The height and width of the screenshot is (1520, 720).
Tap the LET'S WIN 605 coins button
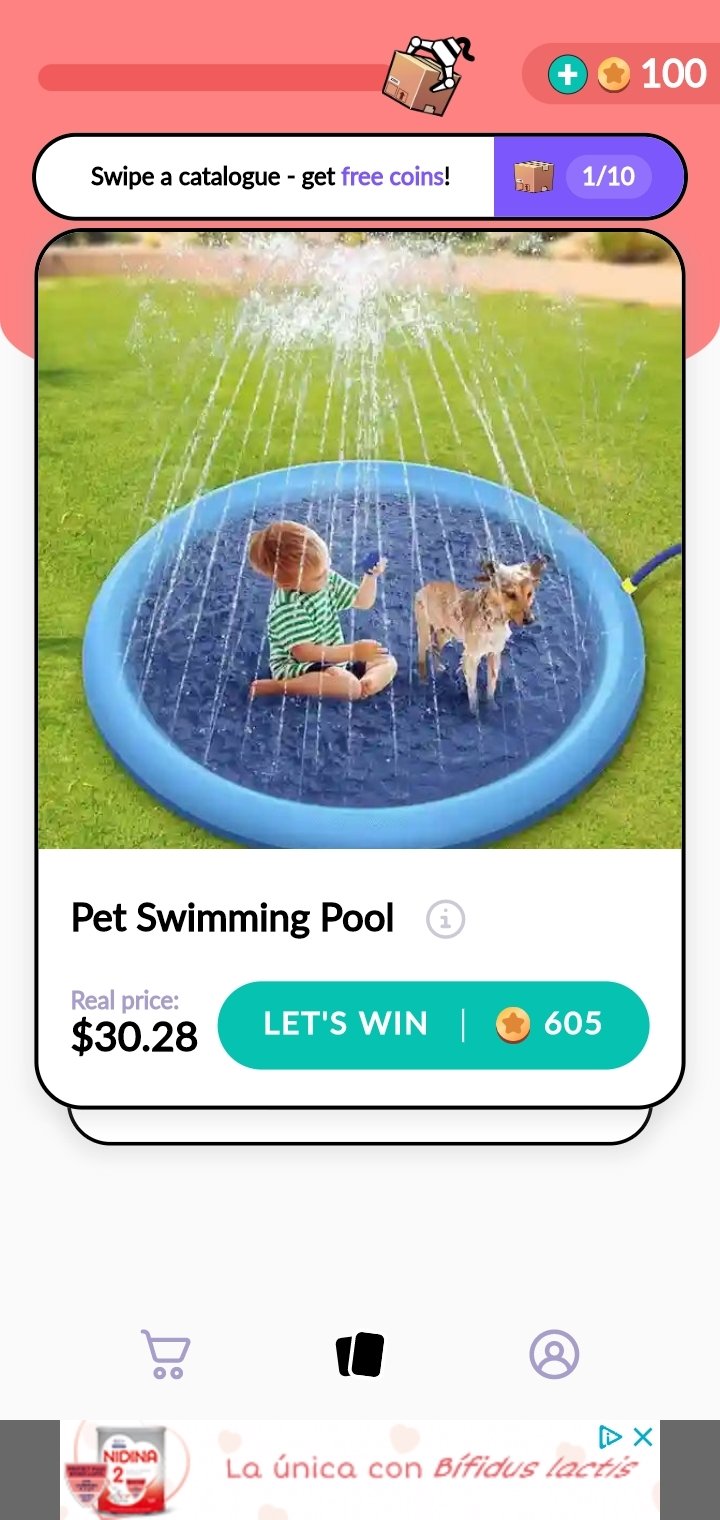433,1024
